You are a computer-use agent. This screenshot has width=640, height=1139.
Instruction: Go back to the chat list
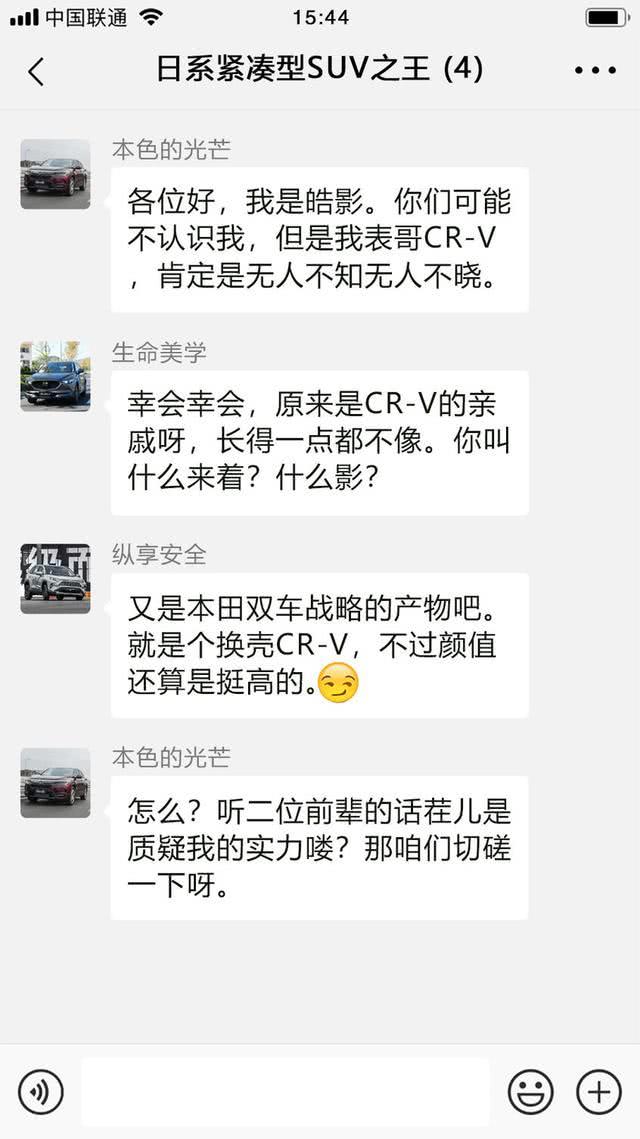[x=36, y=70]
